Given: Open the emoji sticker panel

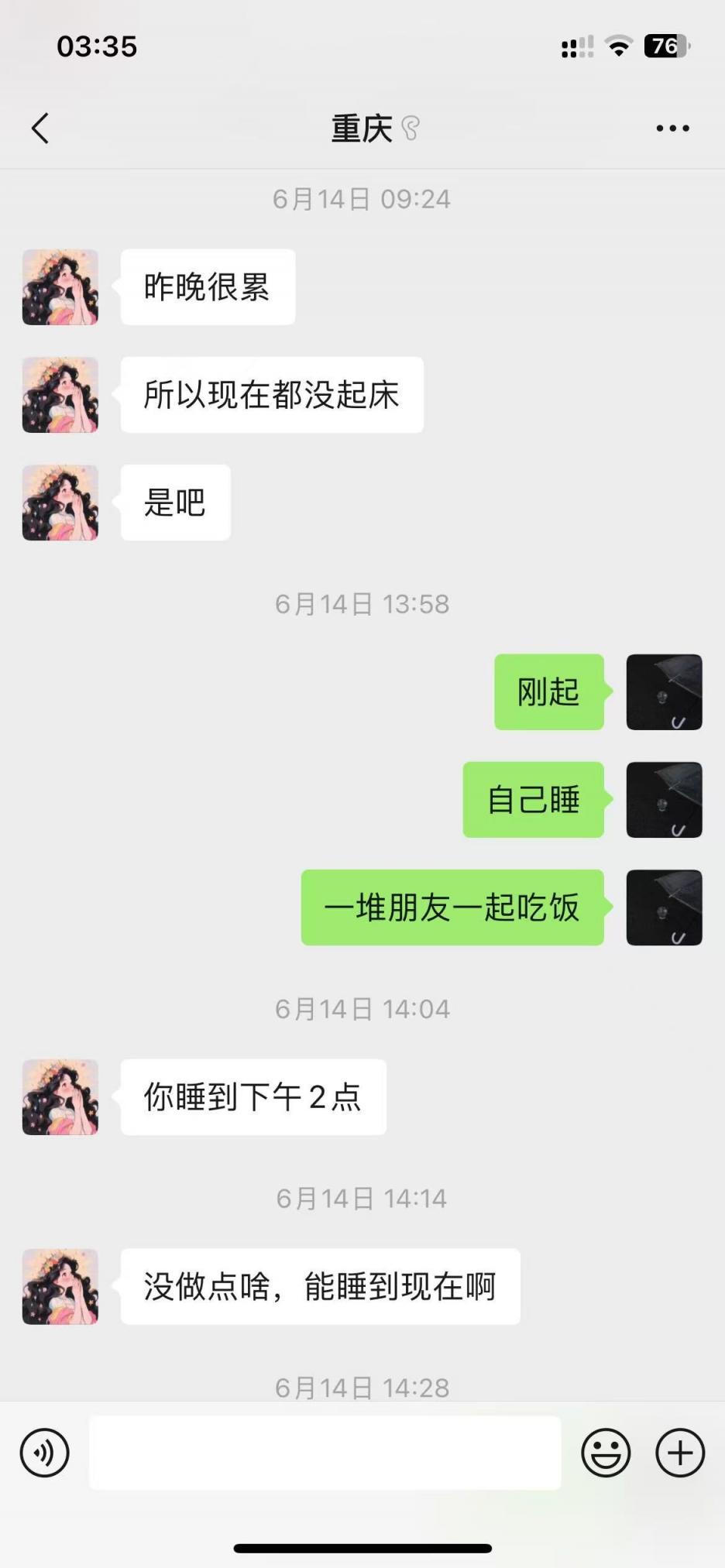Looking at the screenshot, I should (x=606, y=1453).
